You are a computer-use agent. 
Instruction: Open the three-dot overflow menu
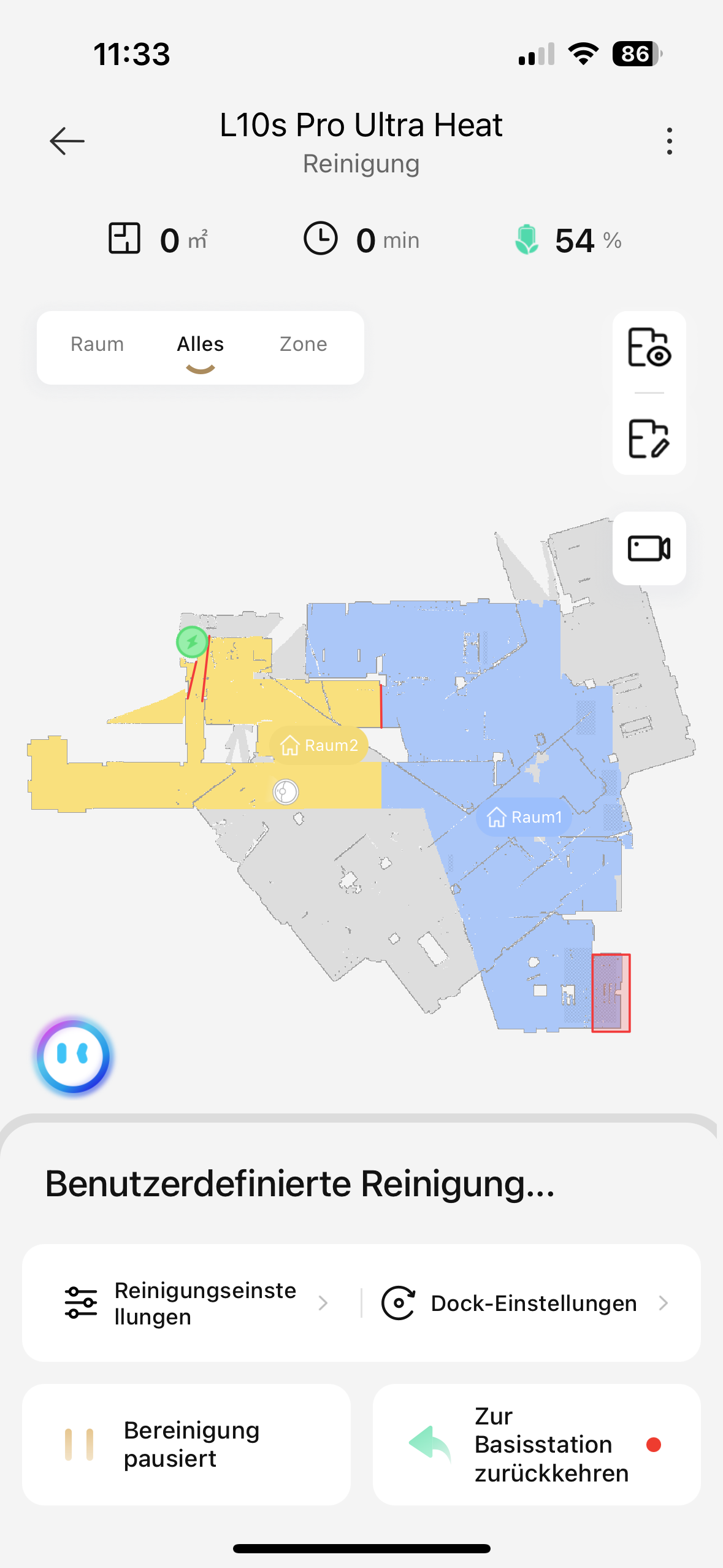coord(669,141)
